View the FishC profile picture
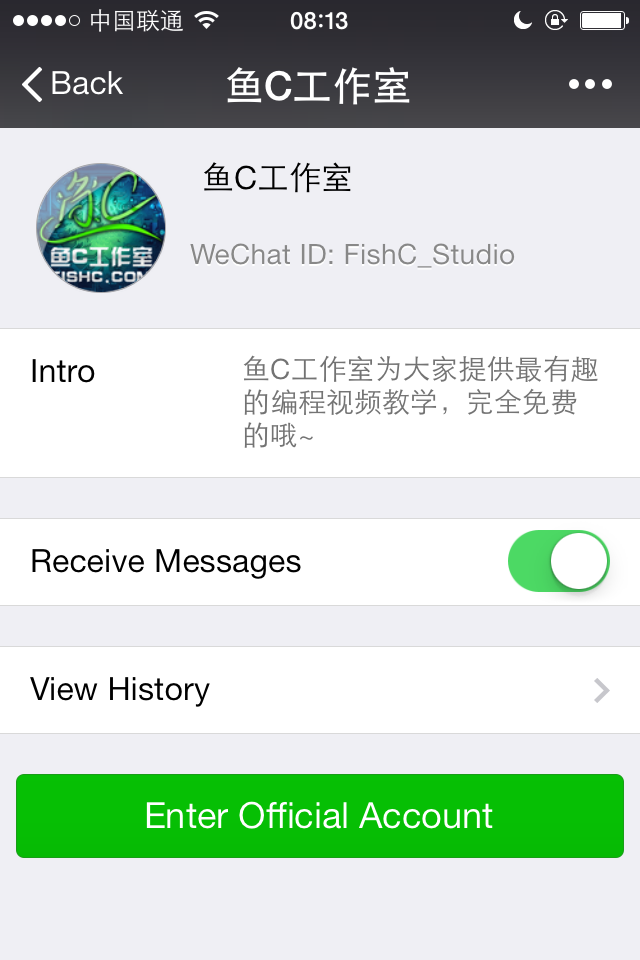Screen dimensions: 640x960 [101, 228]
